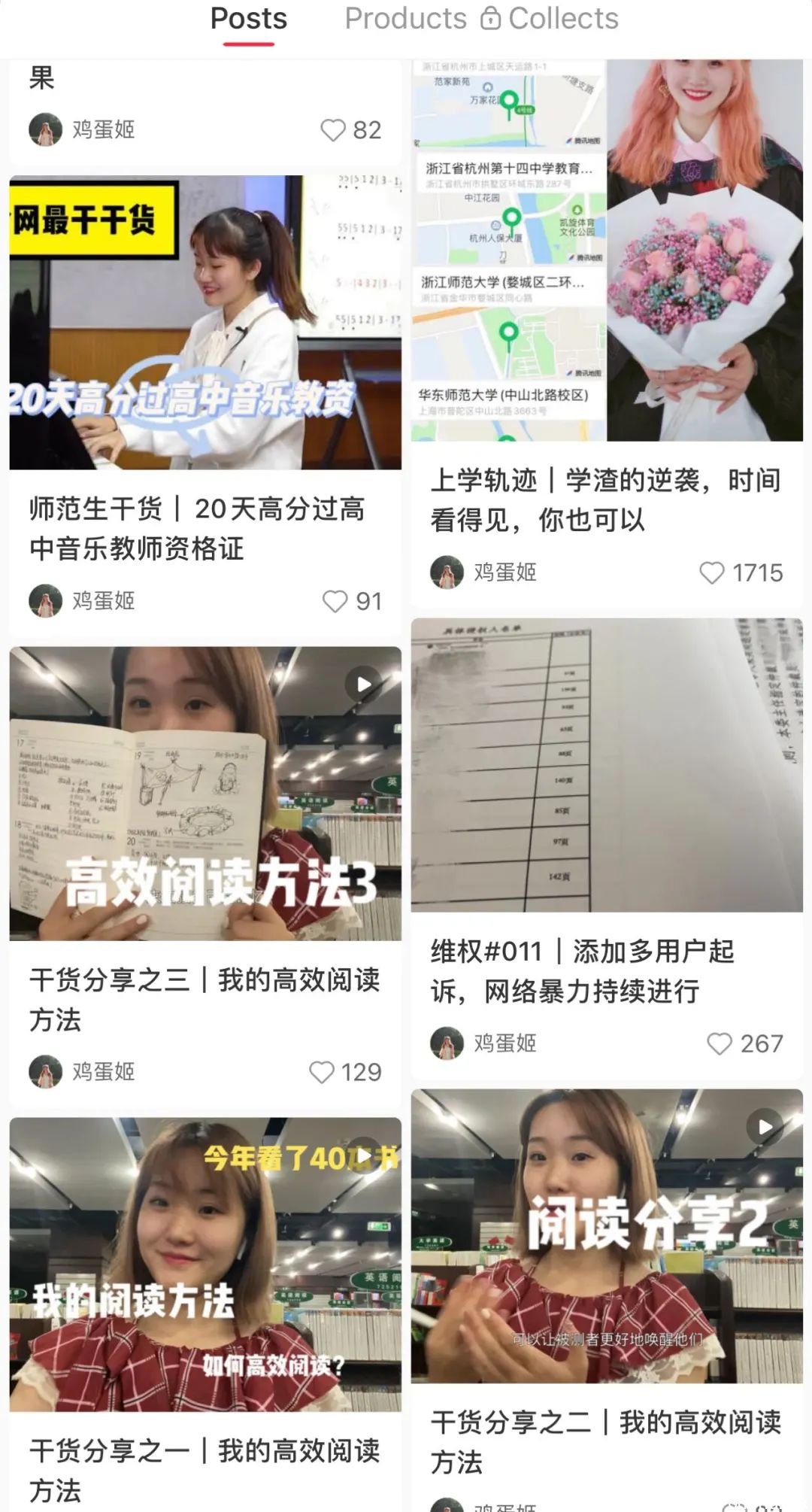Open the 上学轨迹 学渣的逆袭 post
The height and width of the screenshot is (1512, 812).
606,251
